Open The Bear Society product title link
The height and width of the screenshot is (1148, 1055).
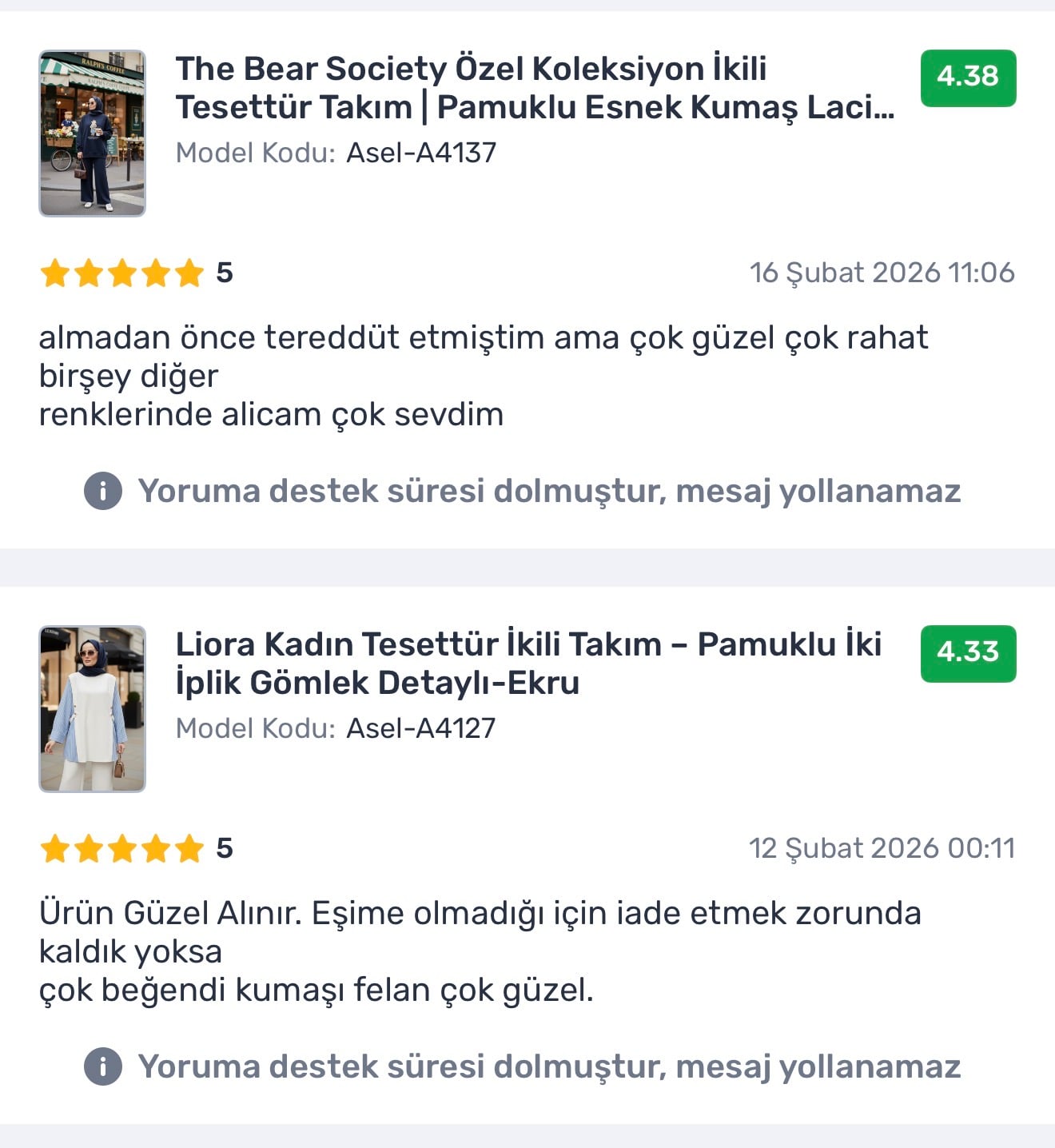[x=535, y=90]
